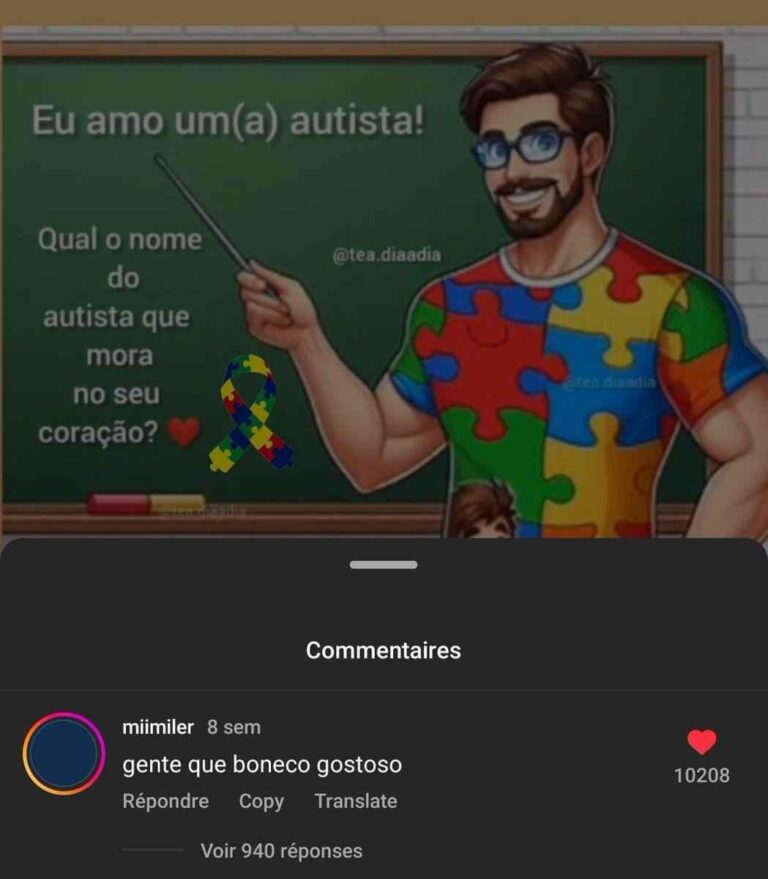768x879 pixels.
Task: Open miimiler's profile picture
Action: tap(64, 754)
